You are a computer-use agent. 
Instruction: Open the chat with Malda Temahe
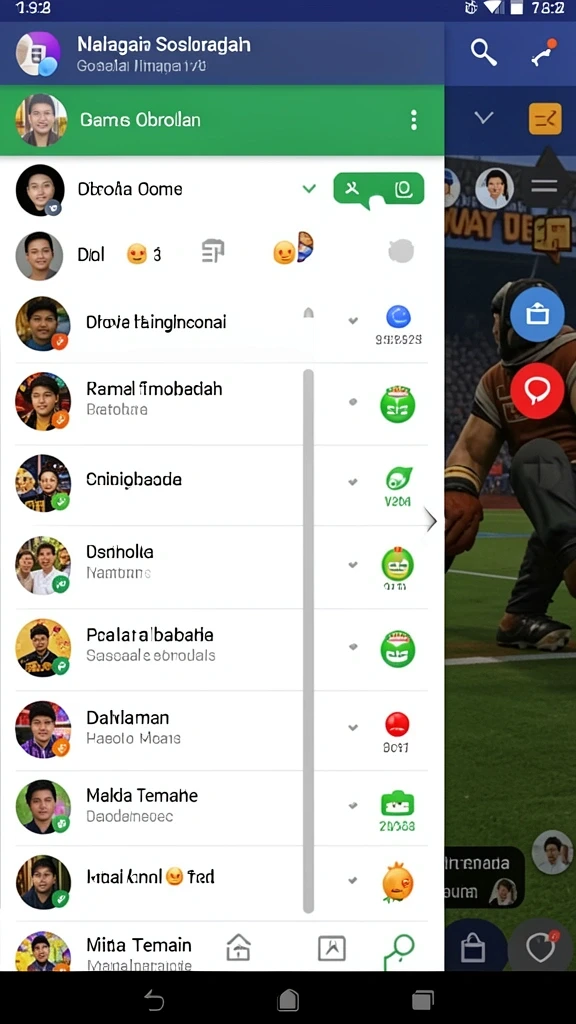click(x=221, y=807)
